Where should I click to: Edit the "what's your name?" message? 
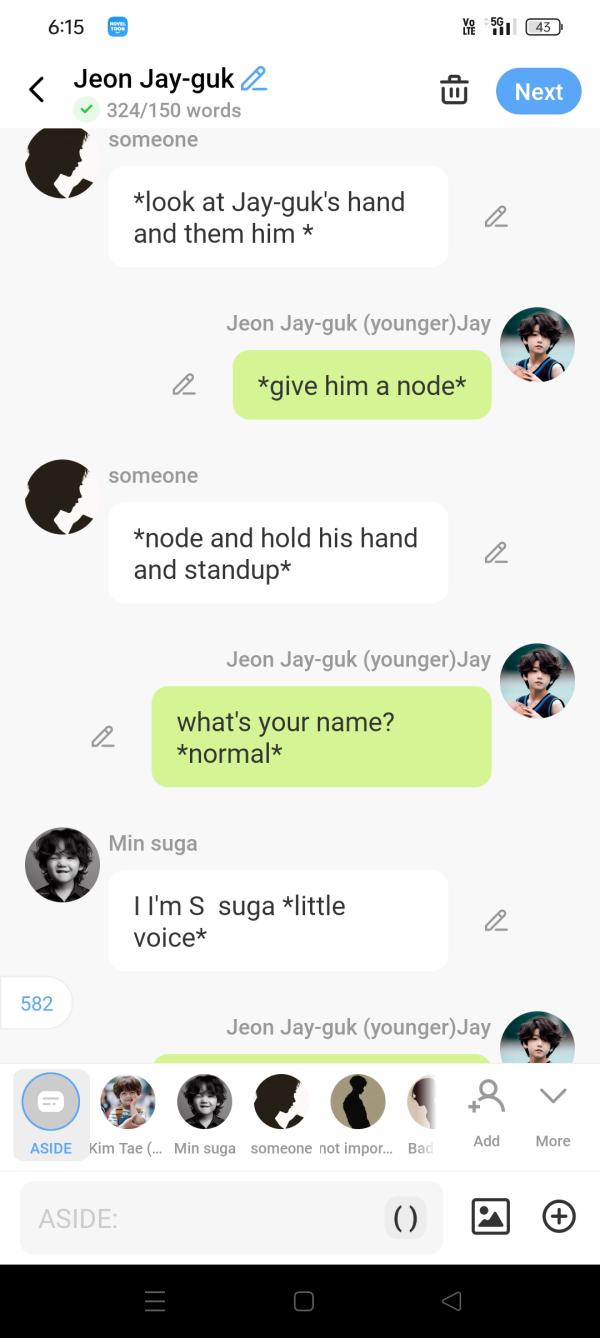coord(103,737)
